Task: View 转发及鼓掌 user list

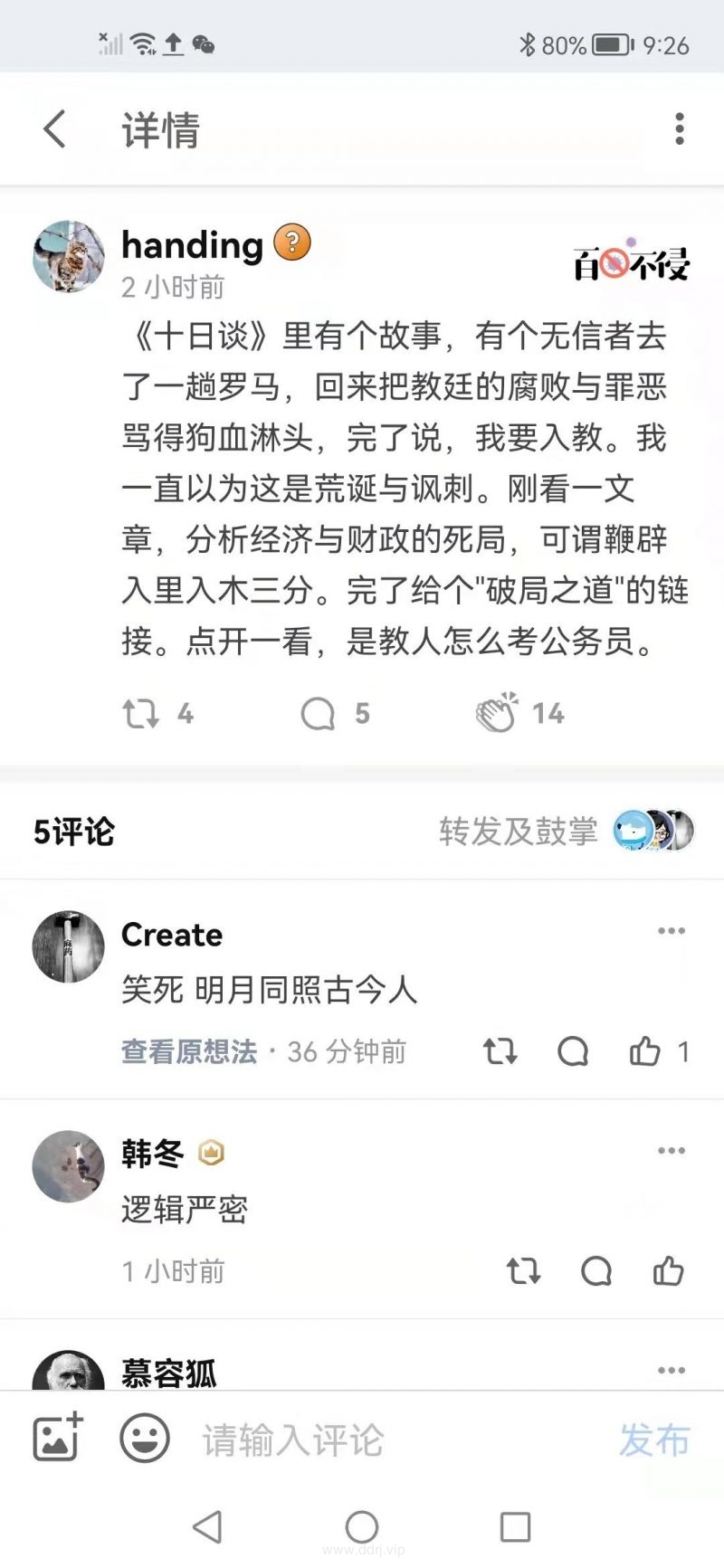Action: 566,831
